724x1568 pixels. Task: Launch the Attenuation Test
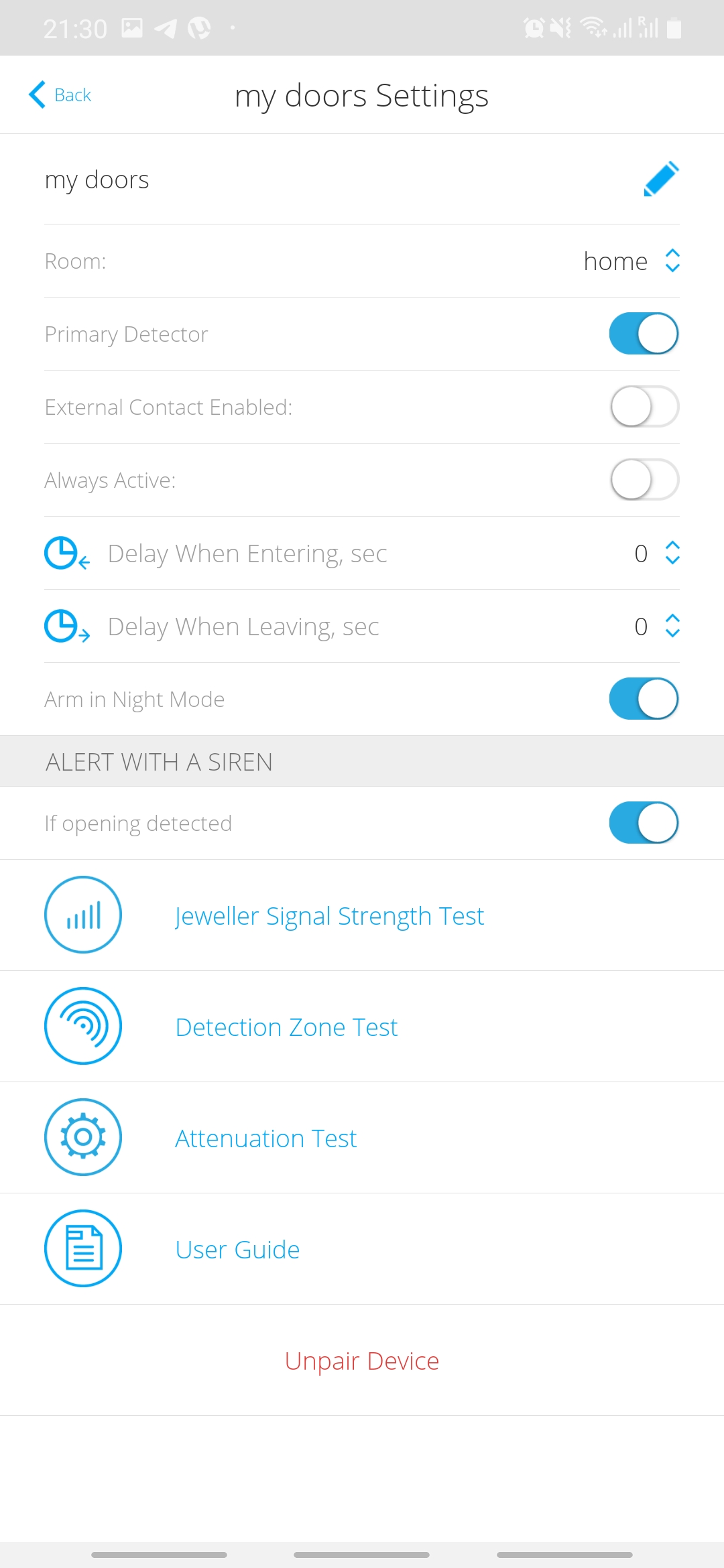pos(265,1138)
